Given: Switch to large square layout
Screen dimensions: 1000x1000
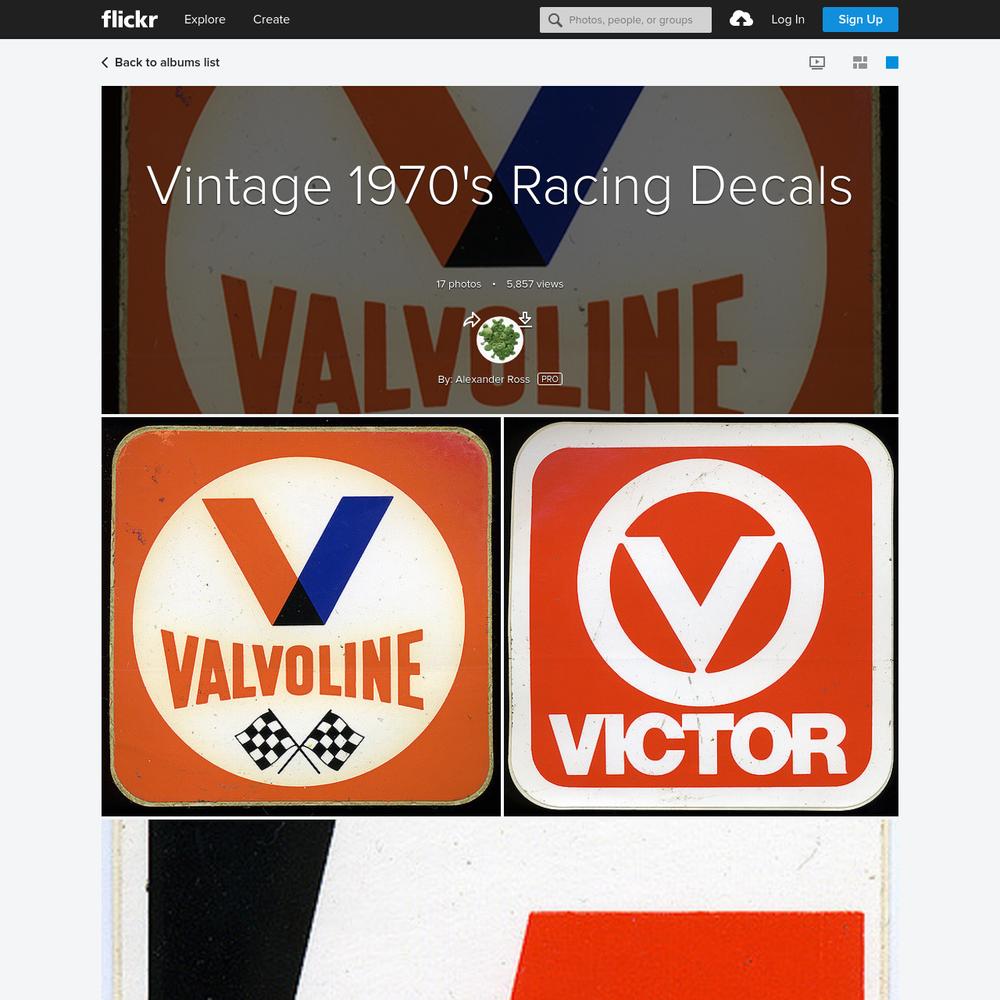Looking at the screenshot, I should (x=892, y=62).
